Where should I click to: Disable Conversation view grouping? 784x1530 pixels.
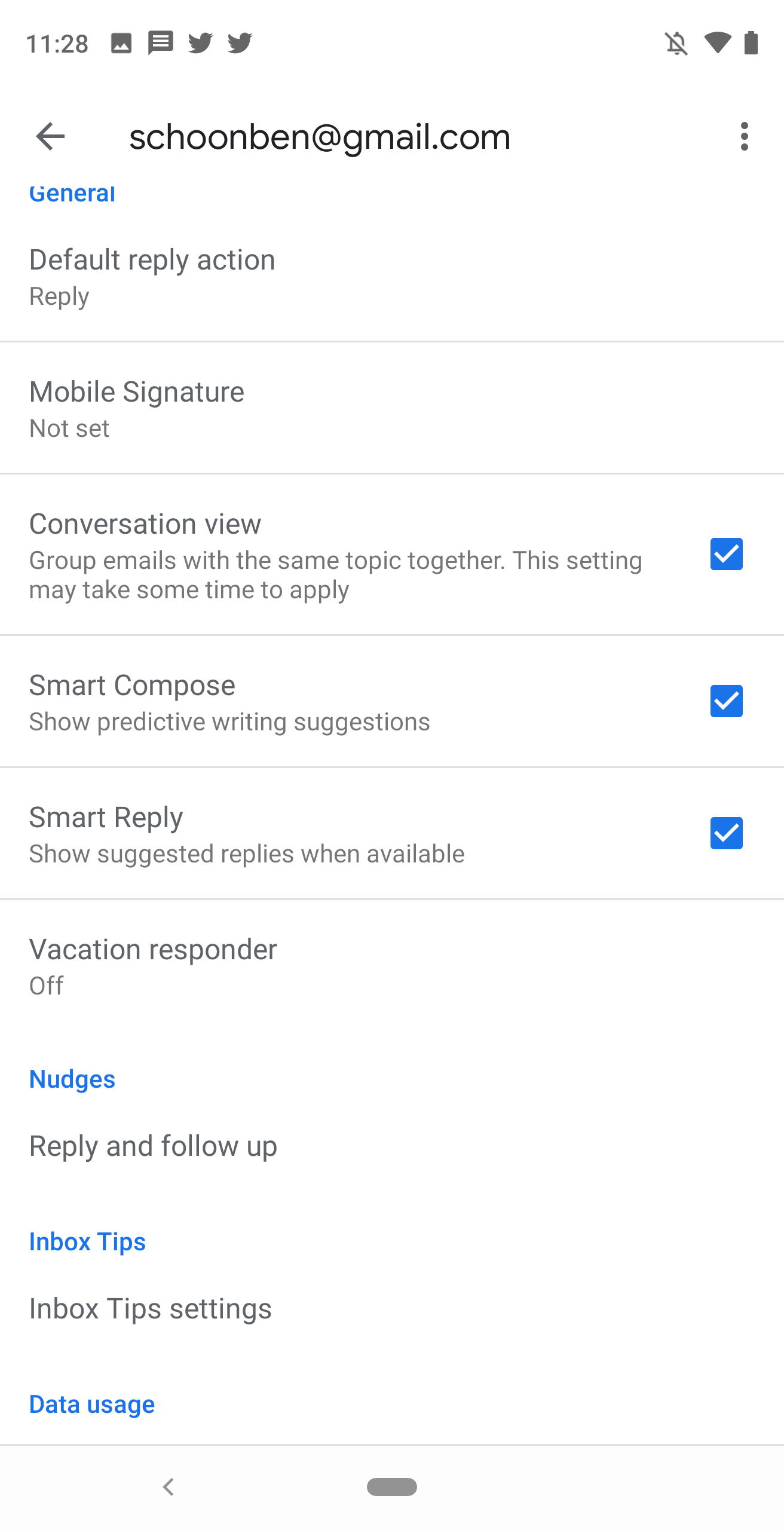point(725,555)
